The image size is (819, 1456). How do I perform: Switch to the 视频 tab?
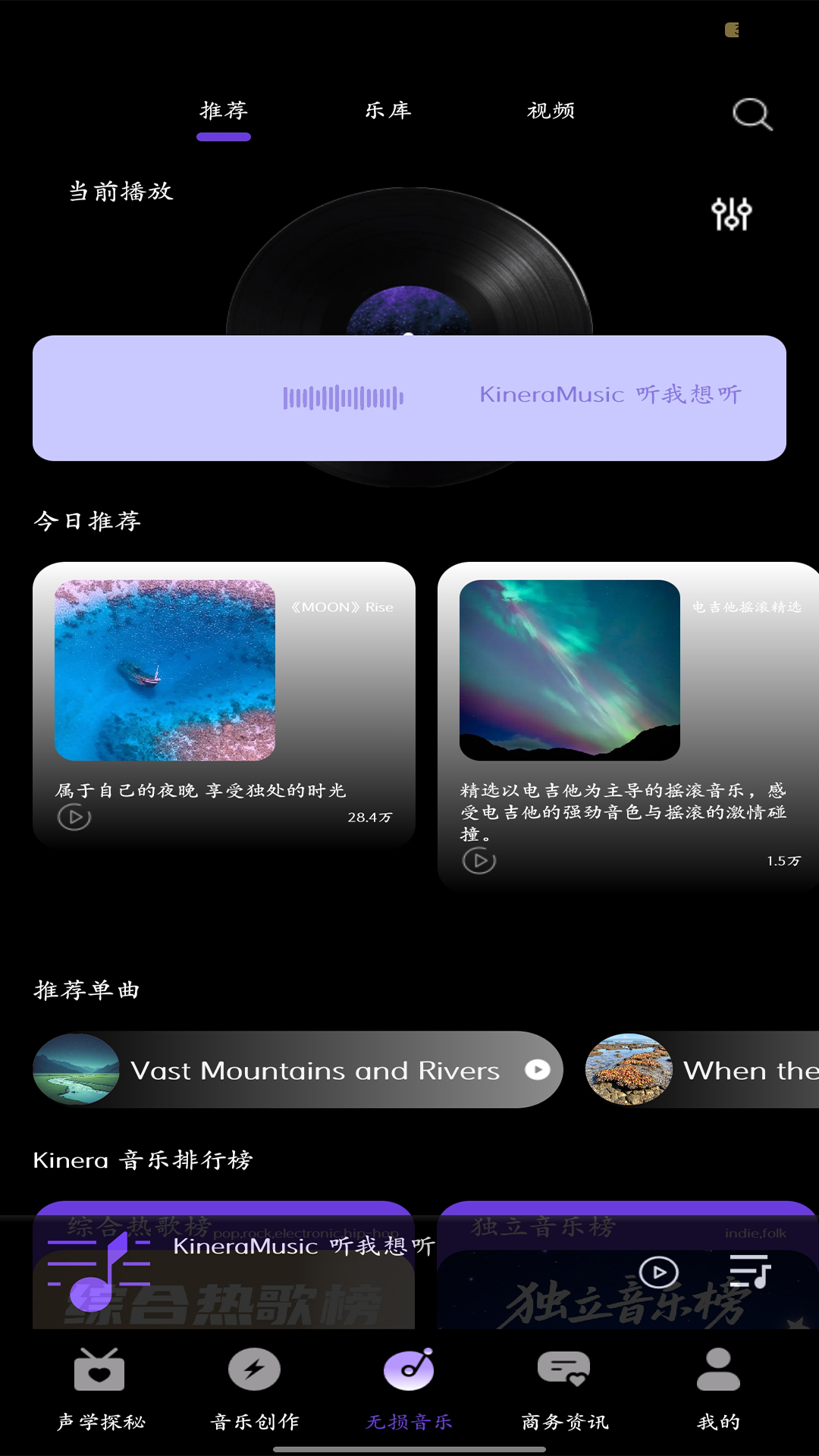coord(551,111)
